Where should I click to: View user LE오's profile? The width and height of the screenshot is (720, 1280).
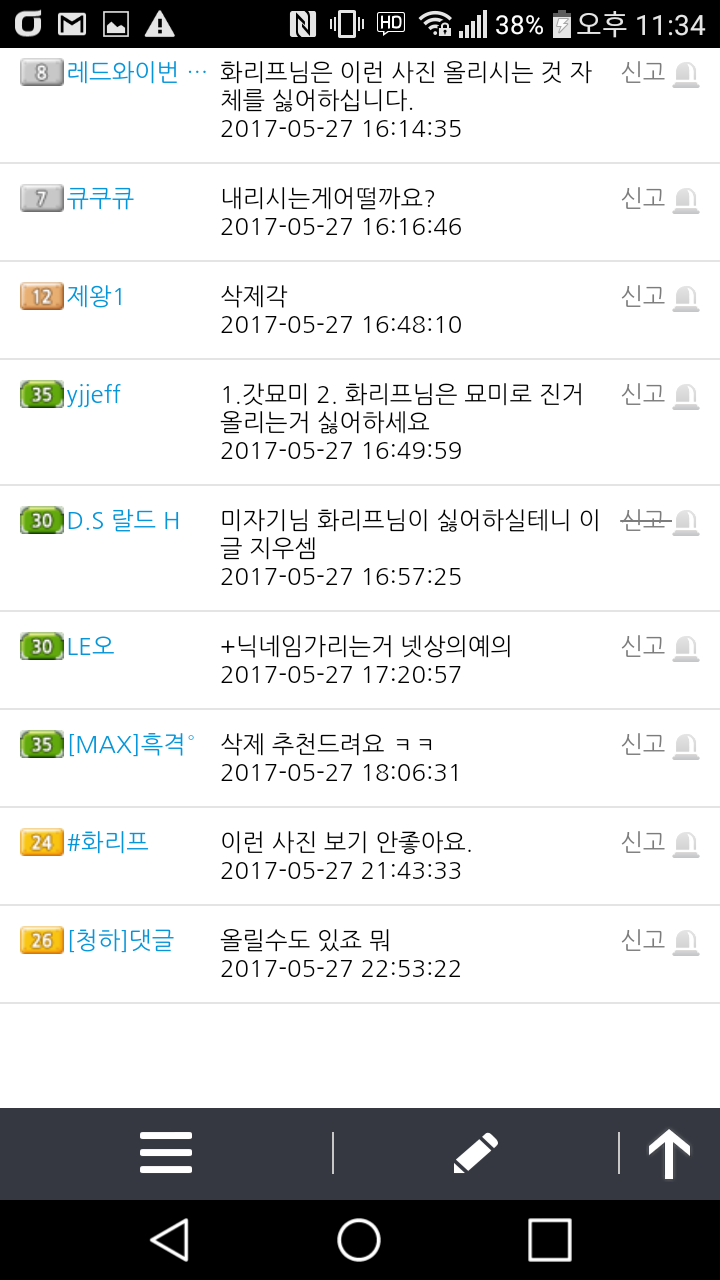(91, 646)
